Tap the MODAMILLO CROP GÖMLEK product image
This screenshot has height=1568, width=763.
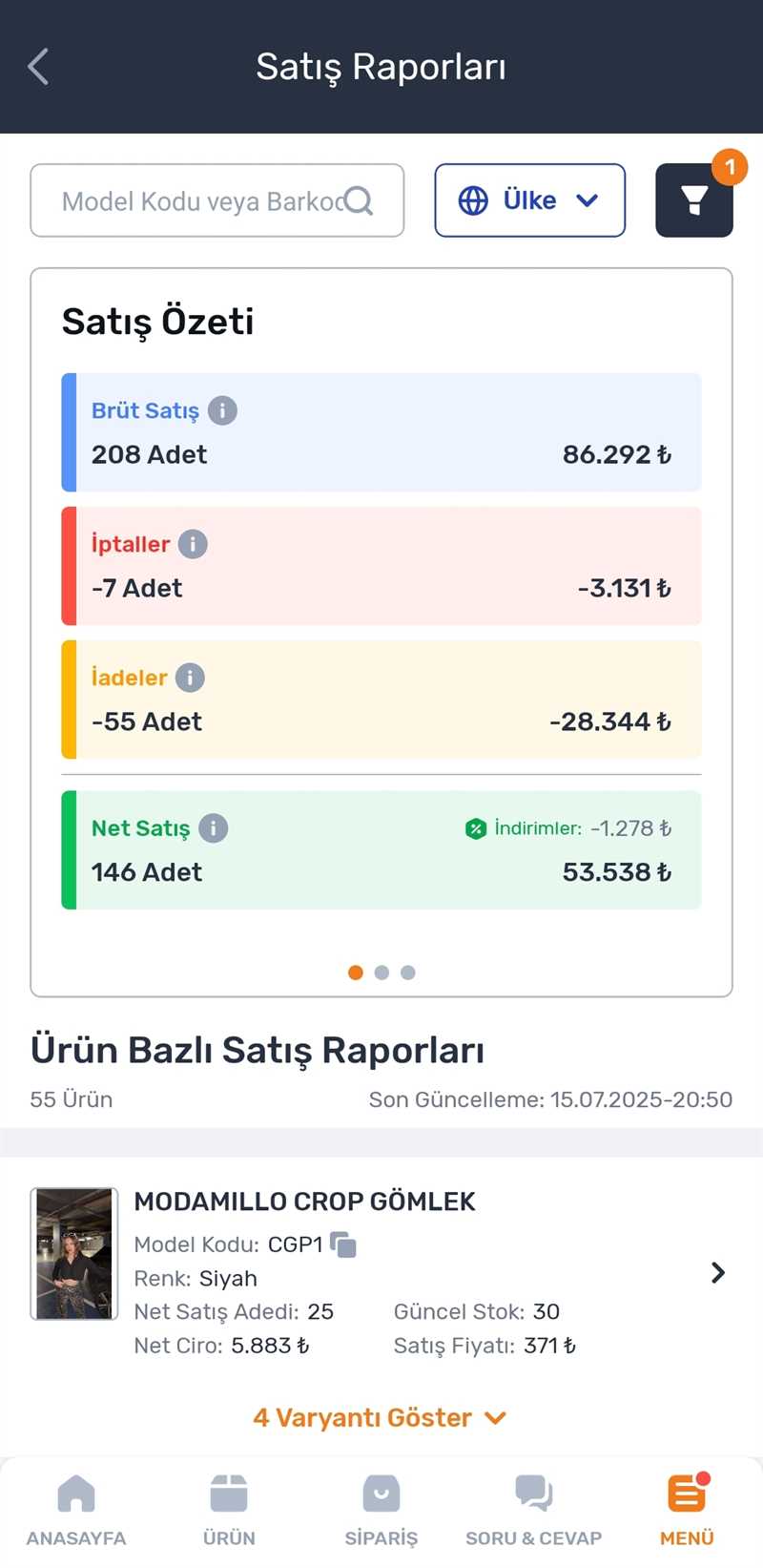coord(74,1254)
